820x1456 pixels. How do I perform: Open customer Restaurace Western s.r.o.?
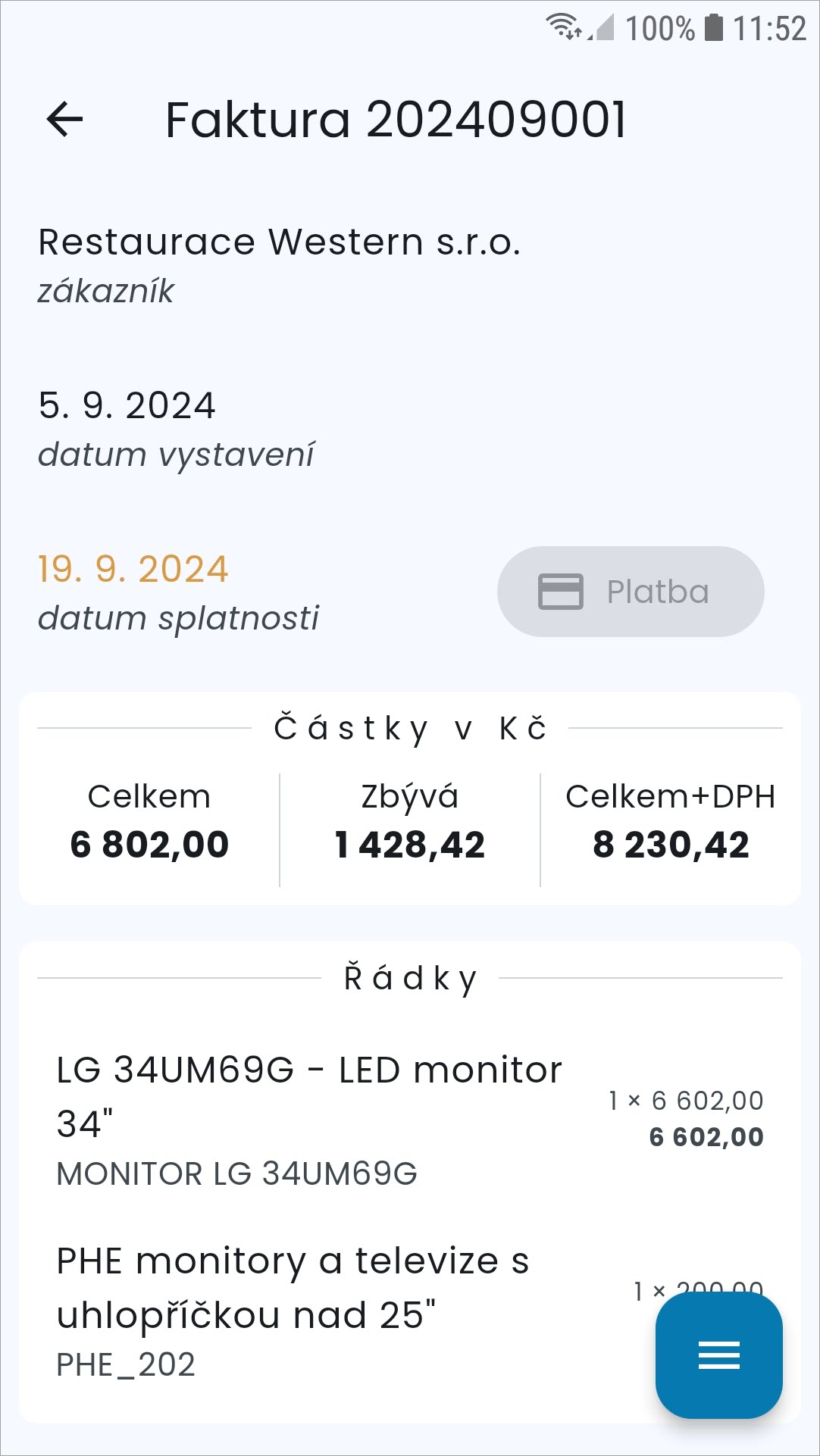pyautogui.click(x=280, y=265)
